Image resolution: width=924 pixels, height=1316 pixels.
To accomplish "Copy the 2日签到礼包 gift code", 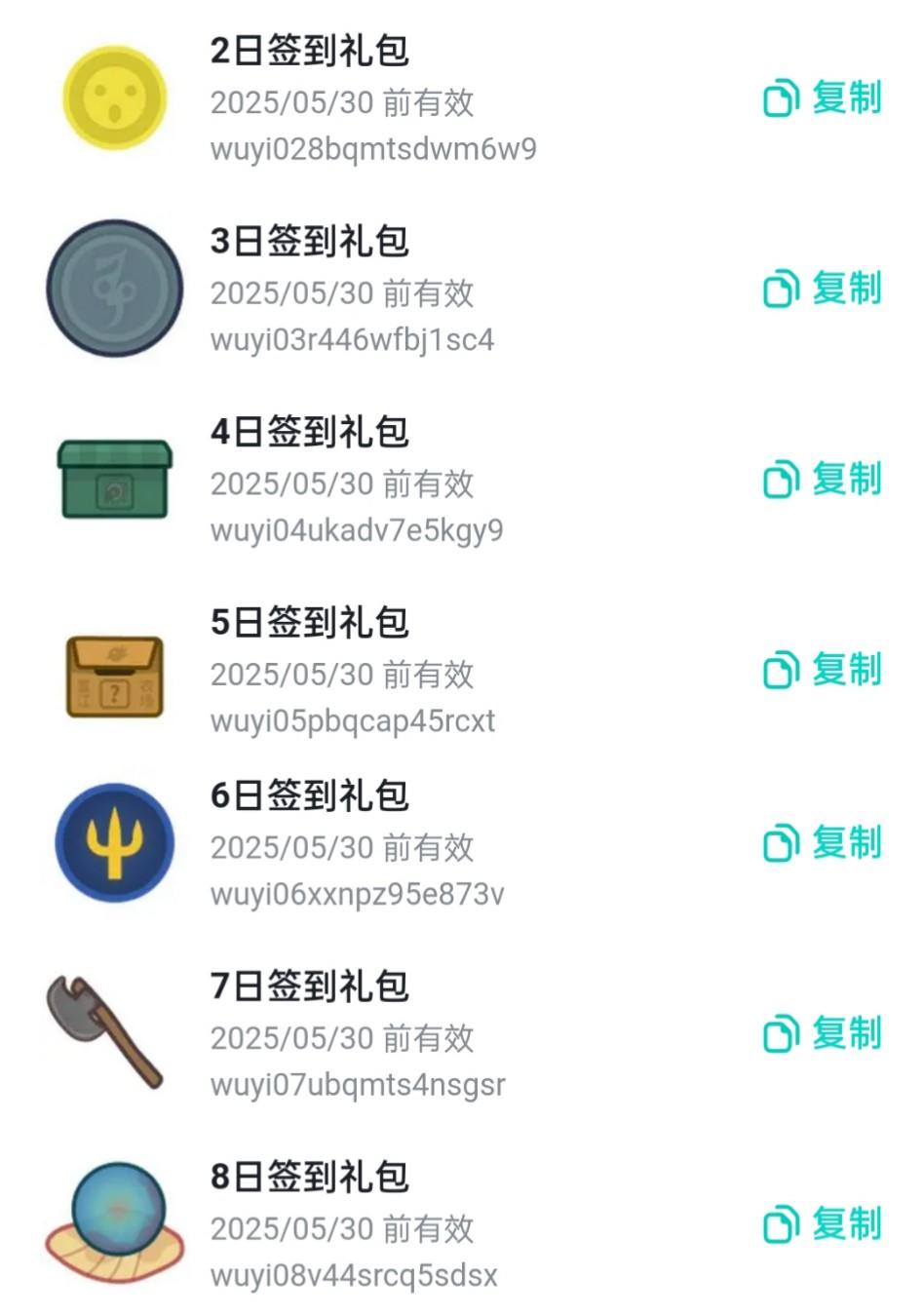I will [x=823, y=98].
